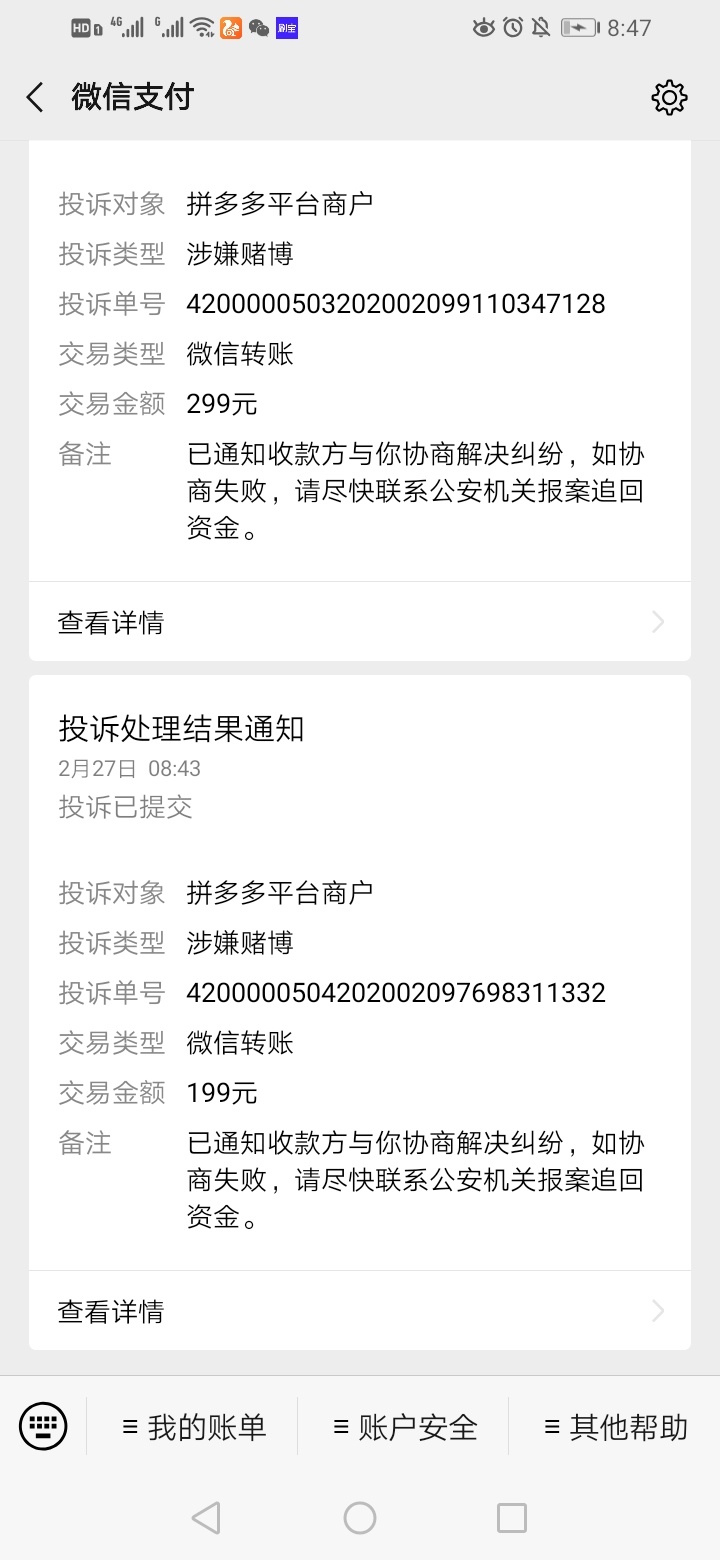Screen dimensions: 720x1560
Task: Tap the system home button
Action: tap(360, 1518)
